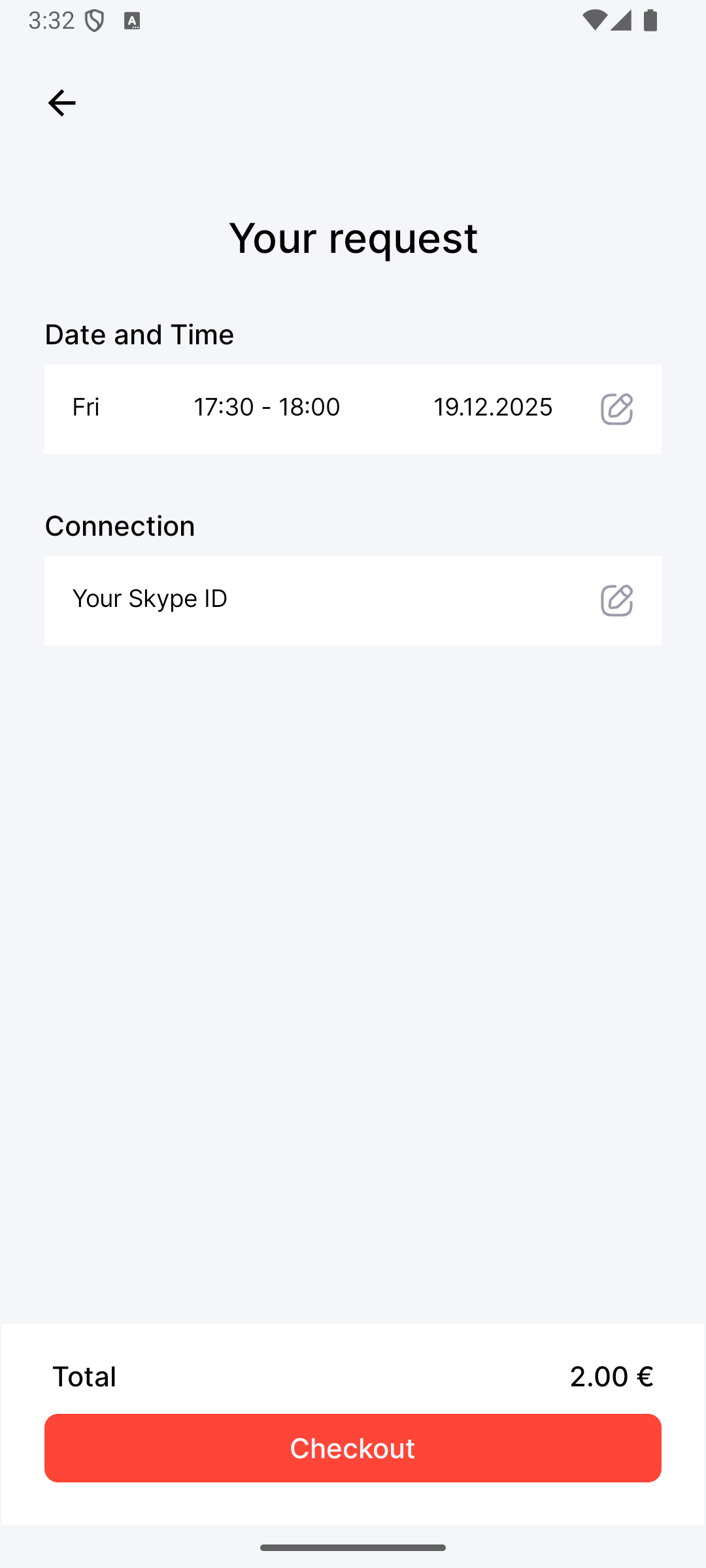Edit the date and time slot
The width and height of the screenshot is (706, 1568).
[x=616, y=409]
